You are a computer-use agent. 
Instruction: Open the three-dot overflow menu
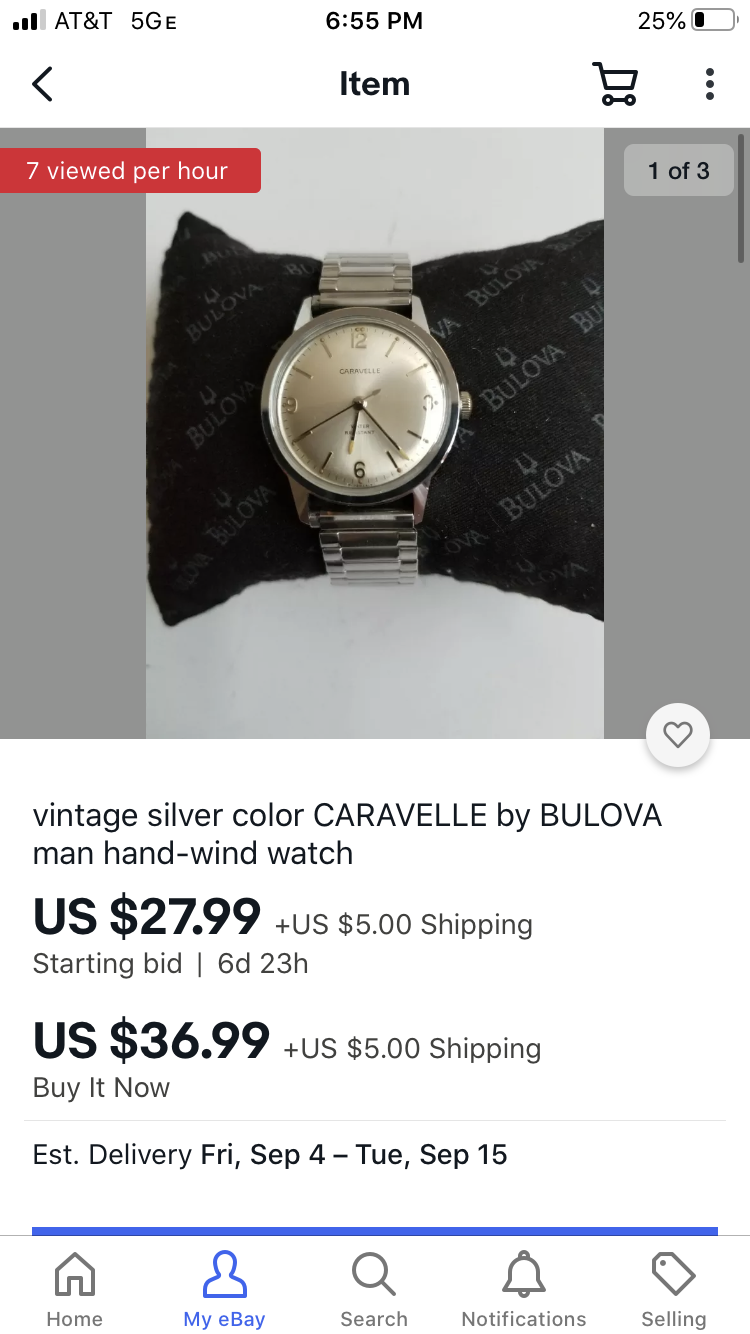click(709, 84)
